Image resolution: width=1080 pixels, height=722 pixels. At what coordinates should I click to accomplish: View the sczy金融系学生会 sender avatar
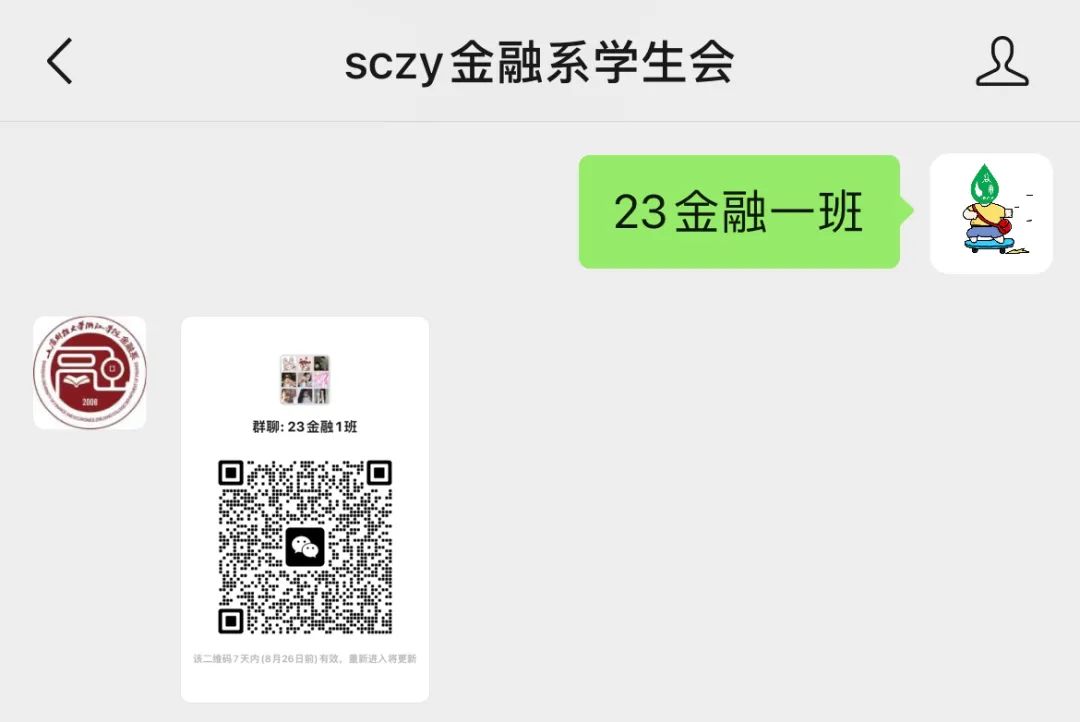click(x=90, y=373)
